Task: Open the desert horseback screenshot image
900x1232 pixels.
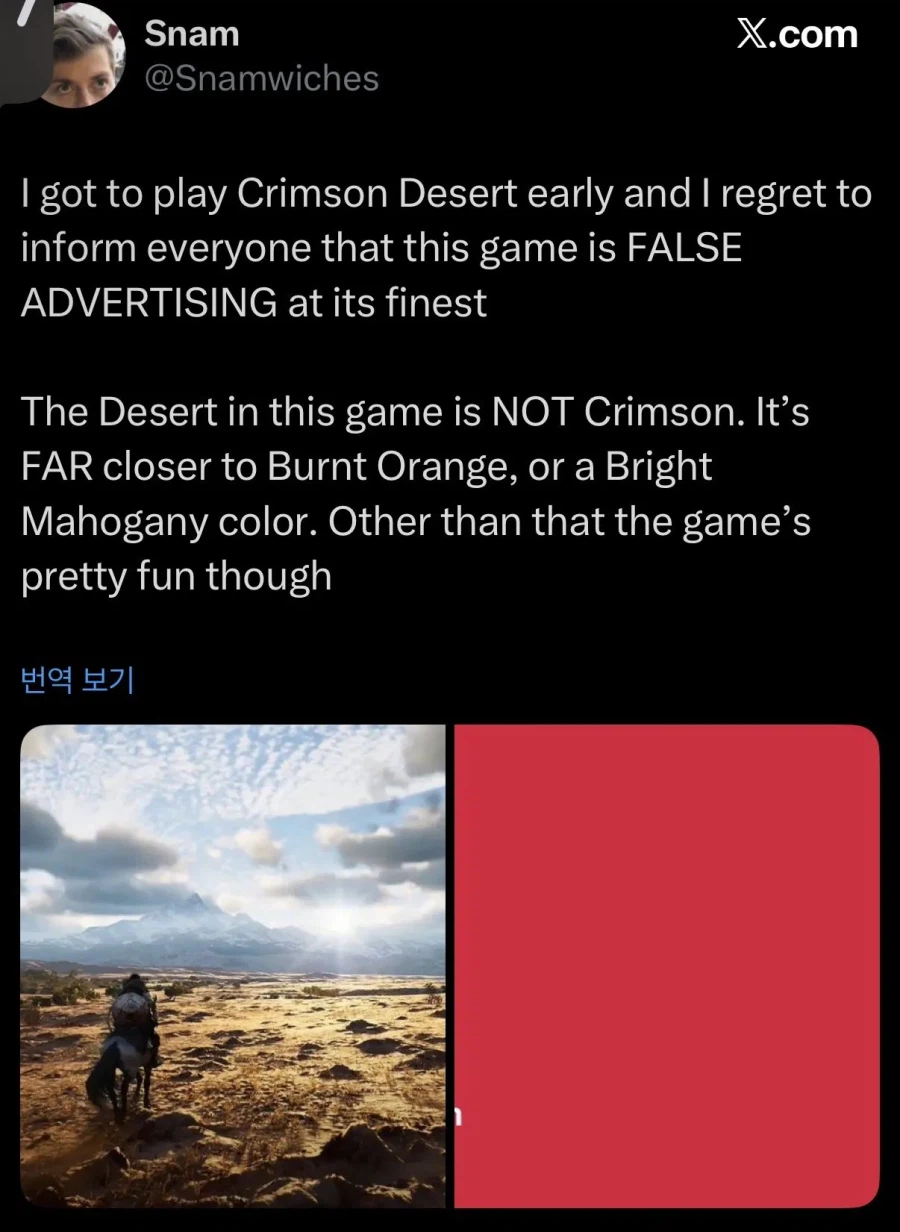Action: (x=232, y=965)
